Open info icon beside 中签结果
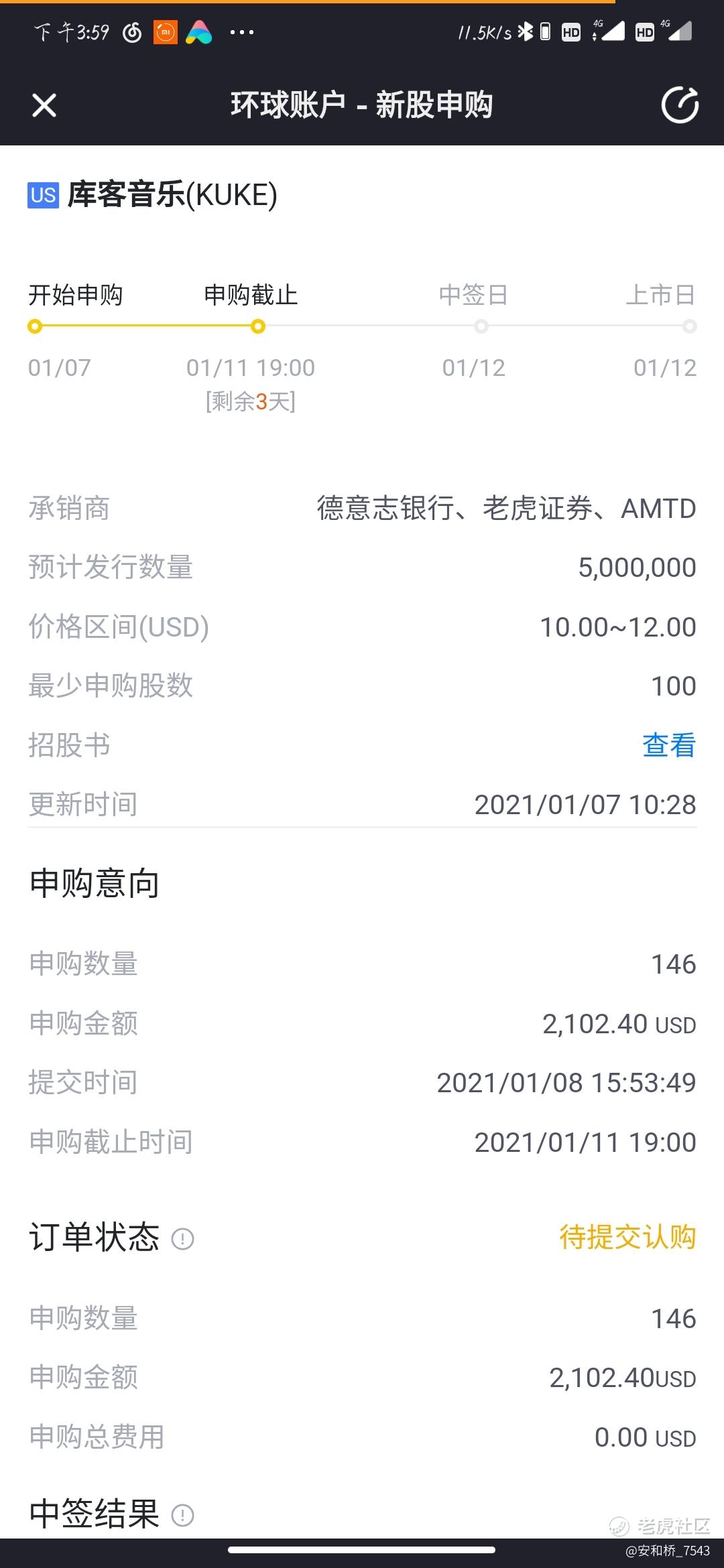 182,1515
